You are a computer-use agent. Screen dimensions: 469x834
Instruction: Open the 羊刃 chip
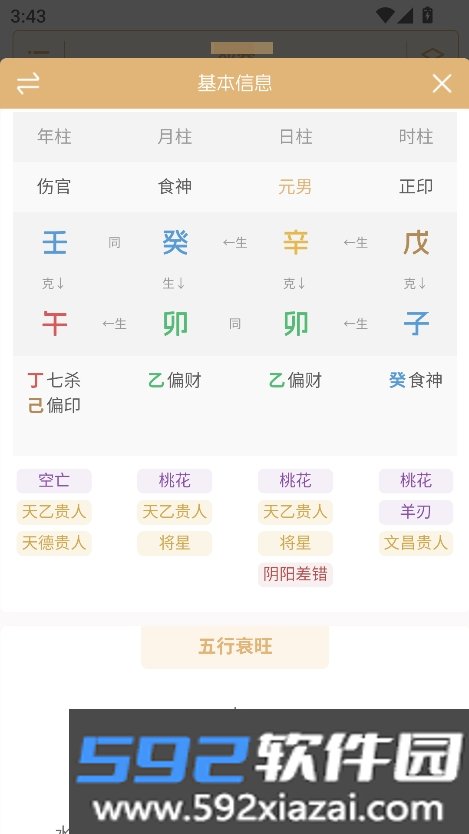coord(416,512)
